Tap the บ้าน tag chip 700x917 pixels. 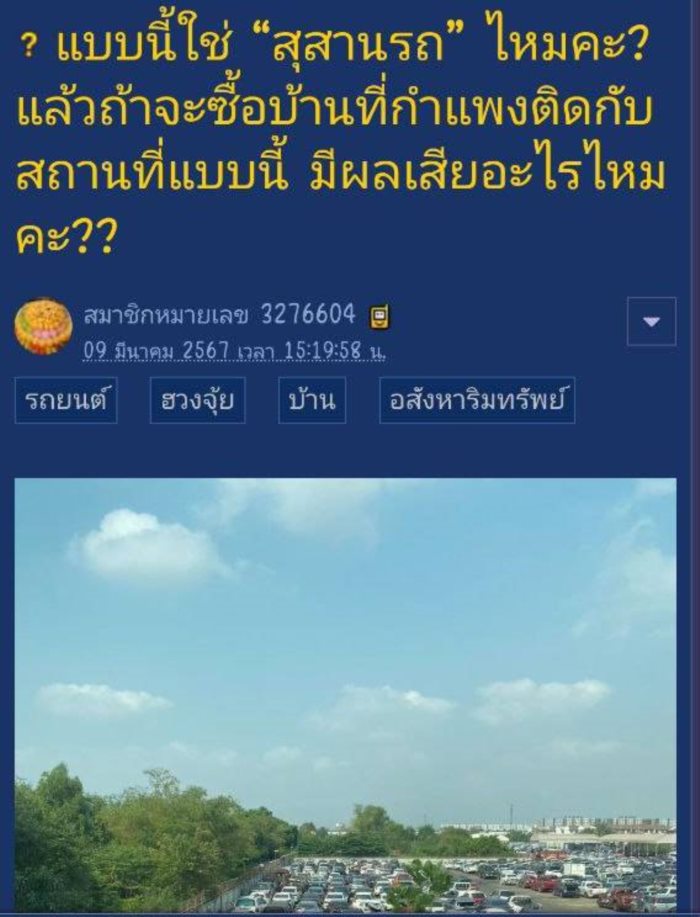pos(312,401)
